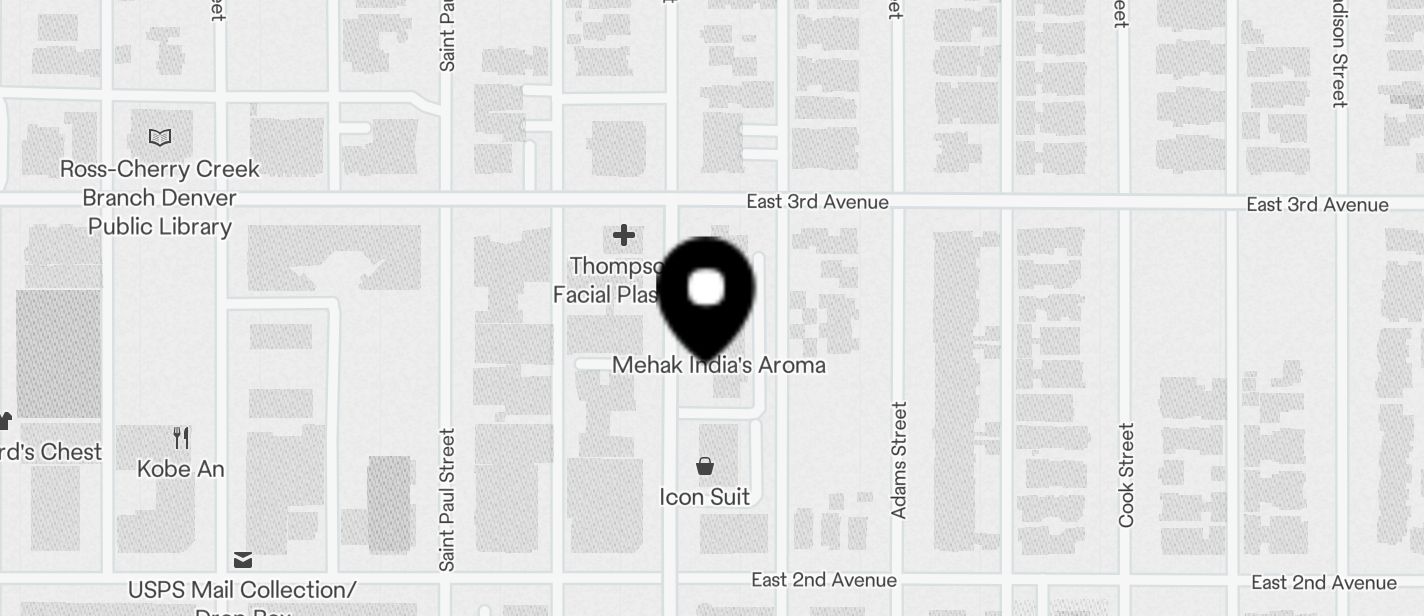Open the Icon Suit shop marker
This screenshot has width=1424, height=616.
(705, 466)
